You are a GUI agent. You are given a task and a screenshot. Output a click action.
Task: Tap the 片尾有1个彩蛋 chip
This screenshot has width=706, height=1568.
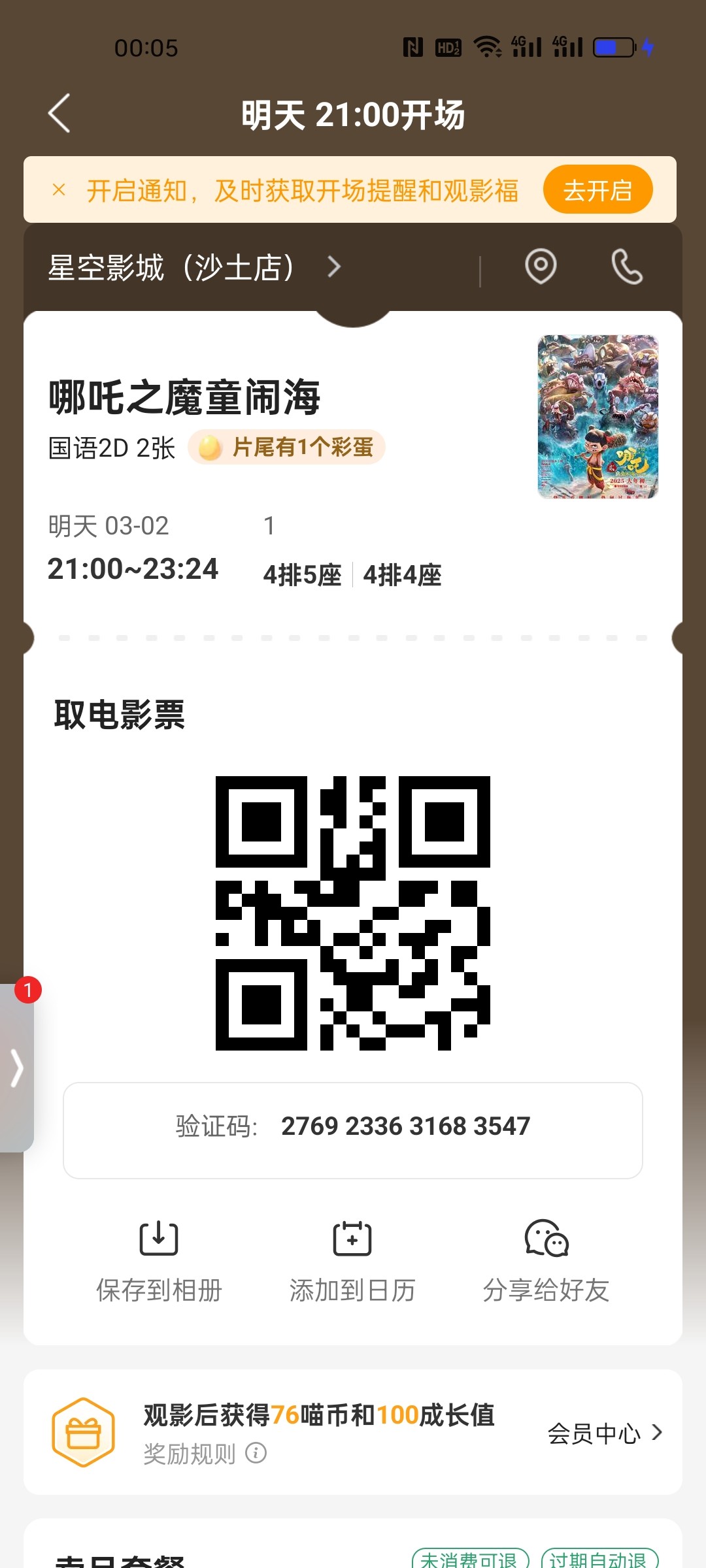[287, 448]
